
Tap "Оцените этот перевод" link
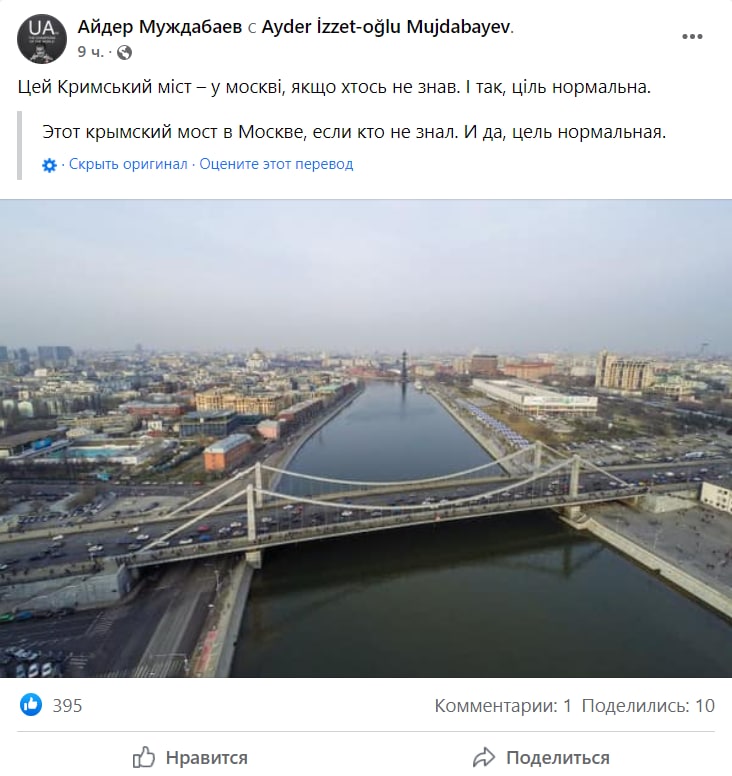point(276,164)
